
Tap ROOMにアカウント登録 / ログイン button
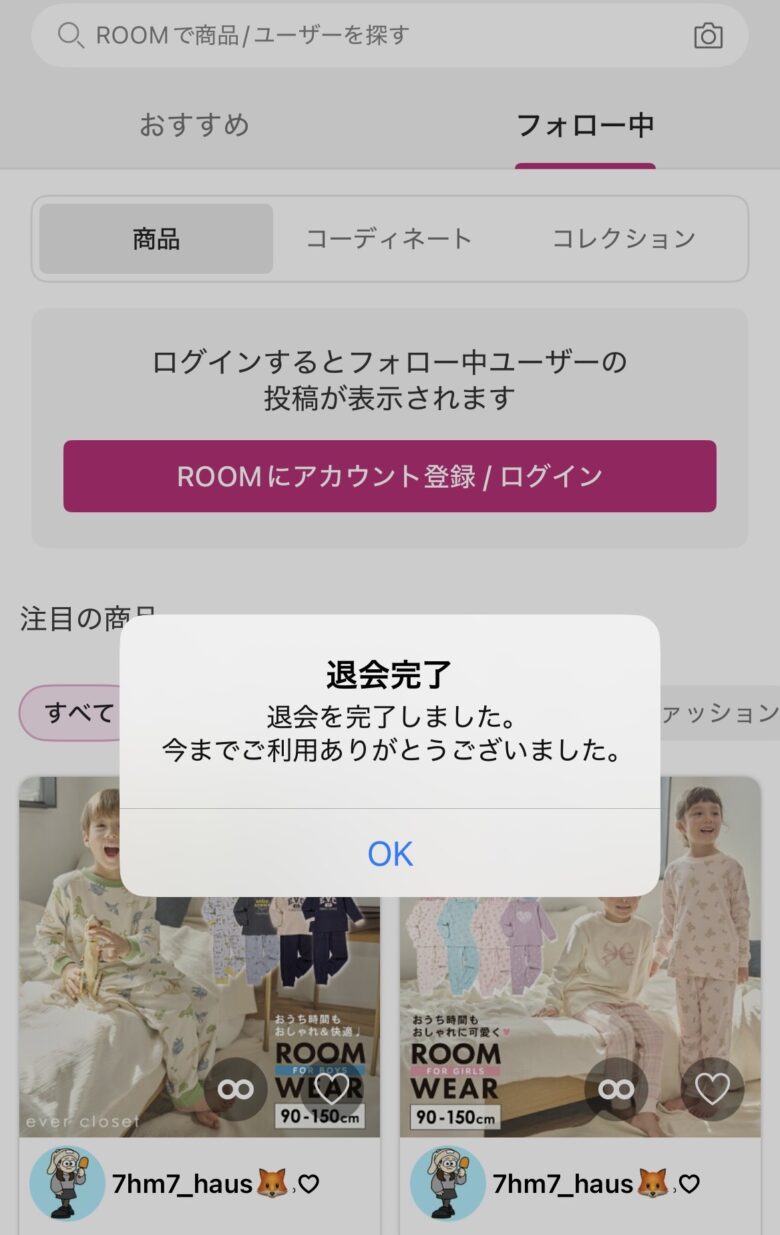pyautogui.click(x=390, y=476)
